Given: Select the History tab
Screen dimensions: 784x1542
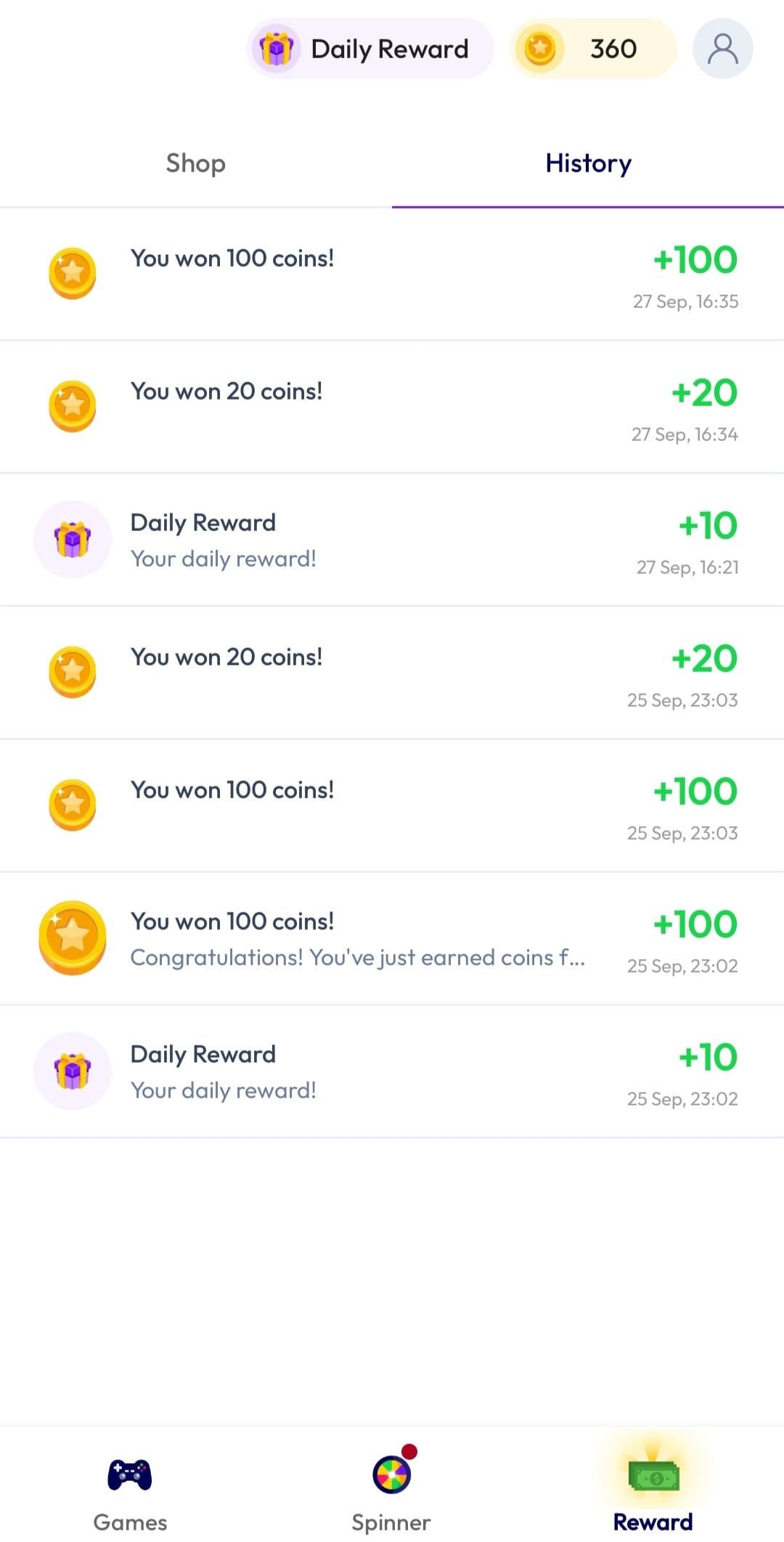Looking at the screenshot, I should [588, 163].
